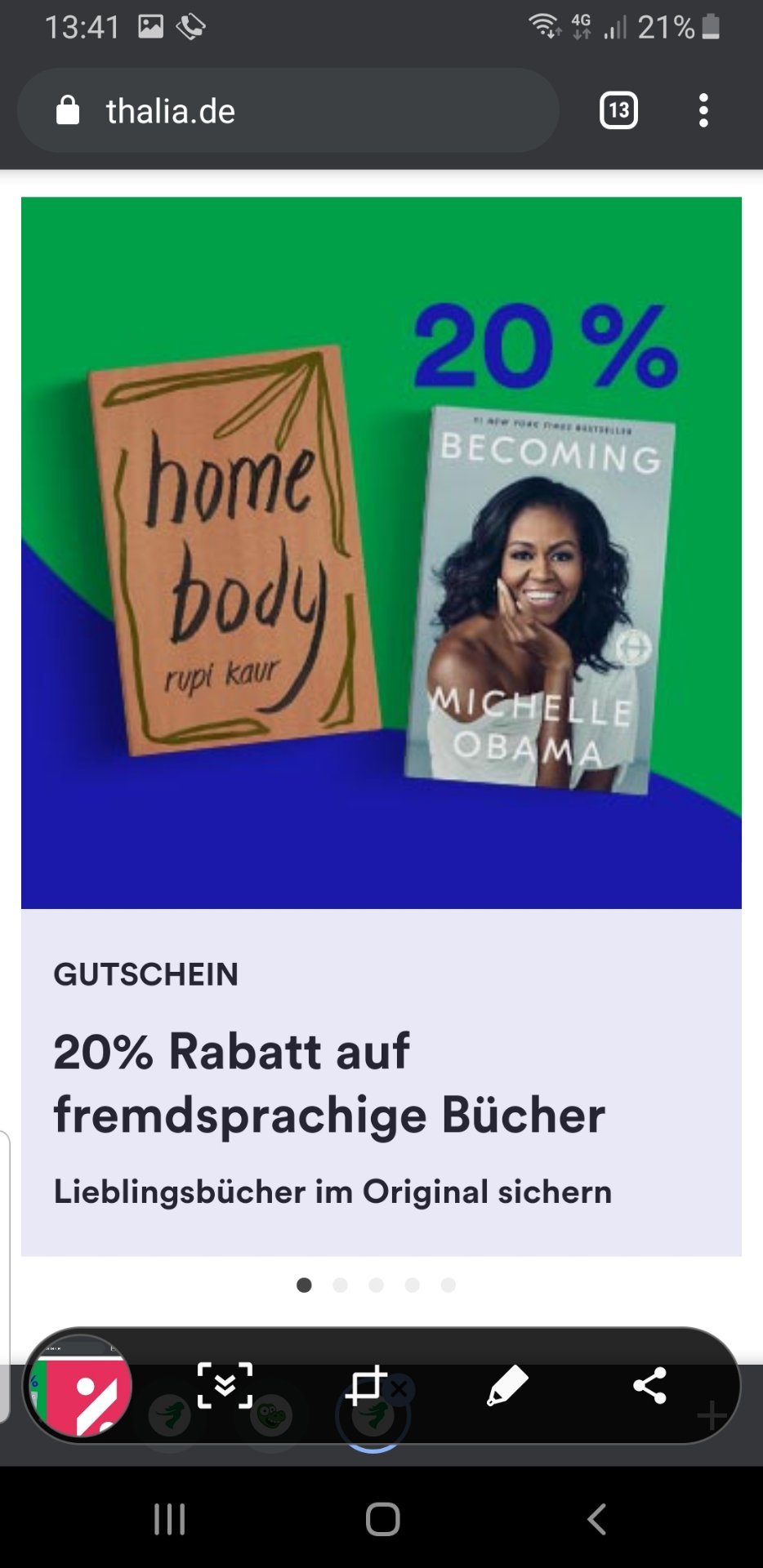Open the 20% Rabatt fremdsprachige Bücher banner

point(381,726)
